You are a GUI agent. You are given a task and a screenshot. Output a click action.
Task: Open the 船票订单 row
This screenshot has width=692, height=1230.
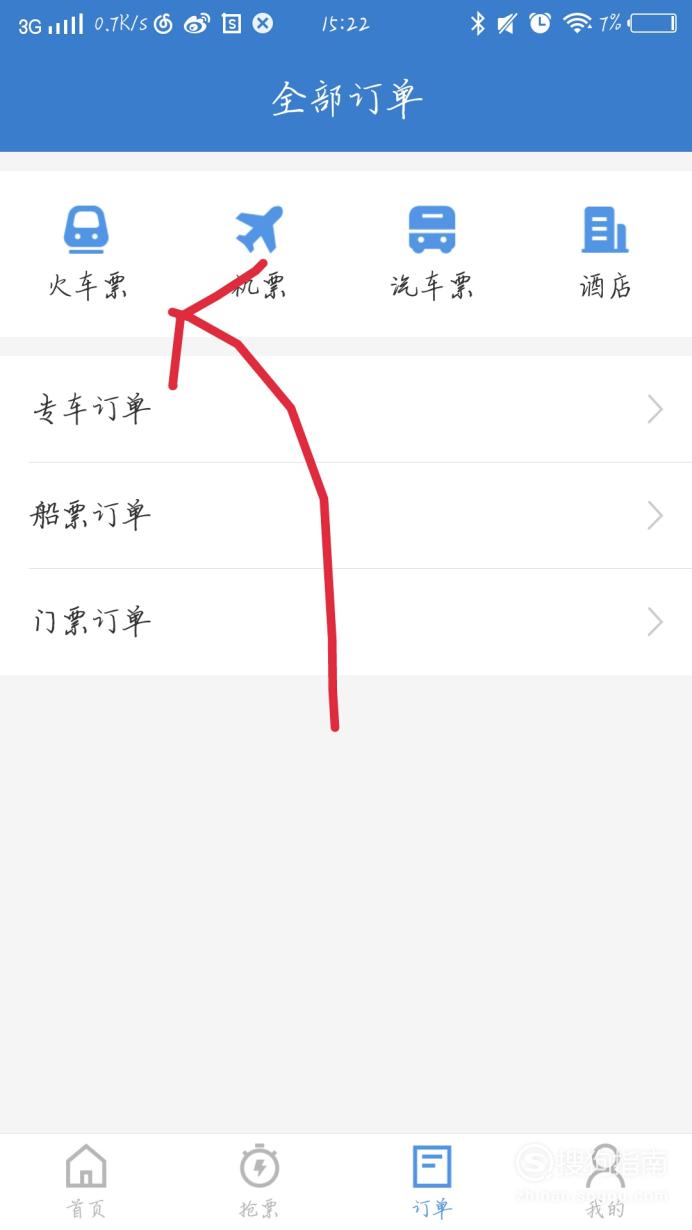click(346, 515)
